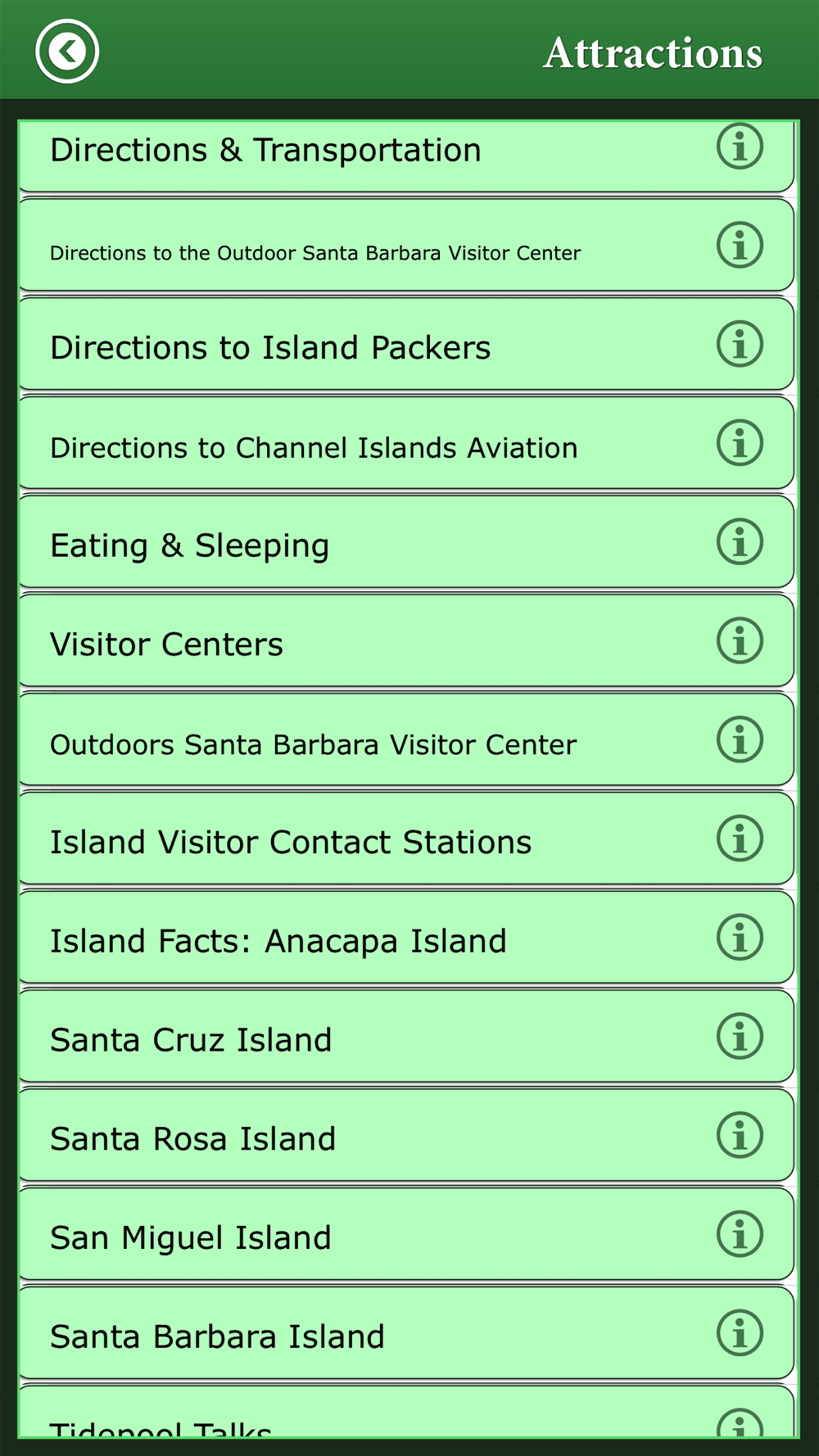The height and width of the screenshot is (1456, 819).
Task: Tap info icon beside Santa Cruz Island
Action: [x=740, y=1037]
